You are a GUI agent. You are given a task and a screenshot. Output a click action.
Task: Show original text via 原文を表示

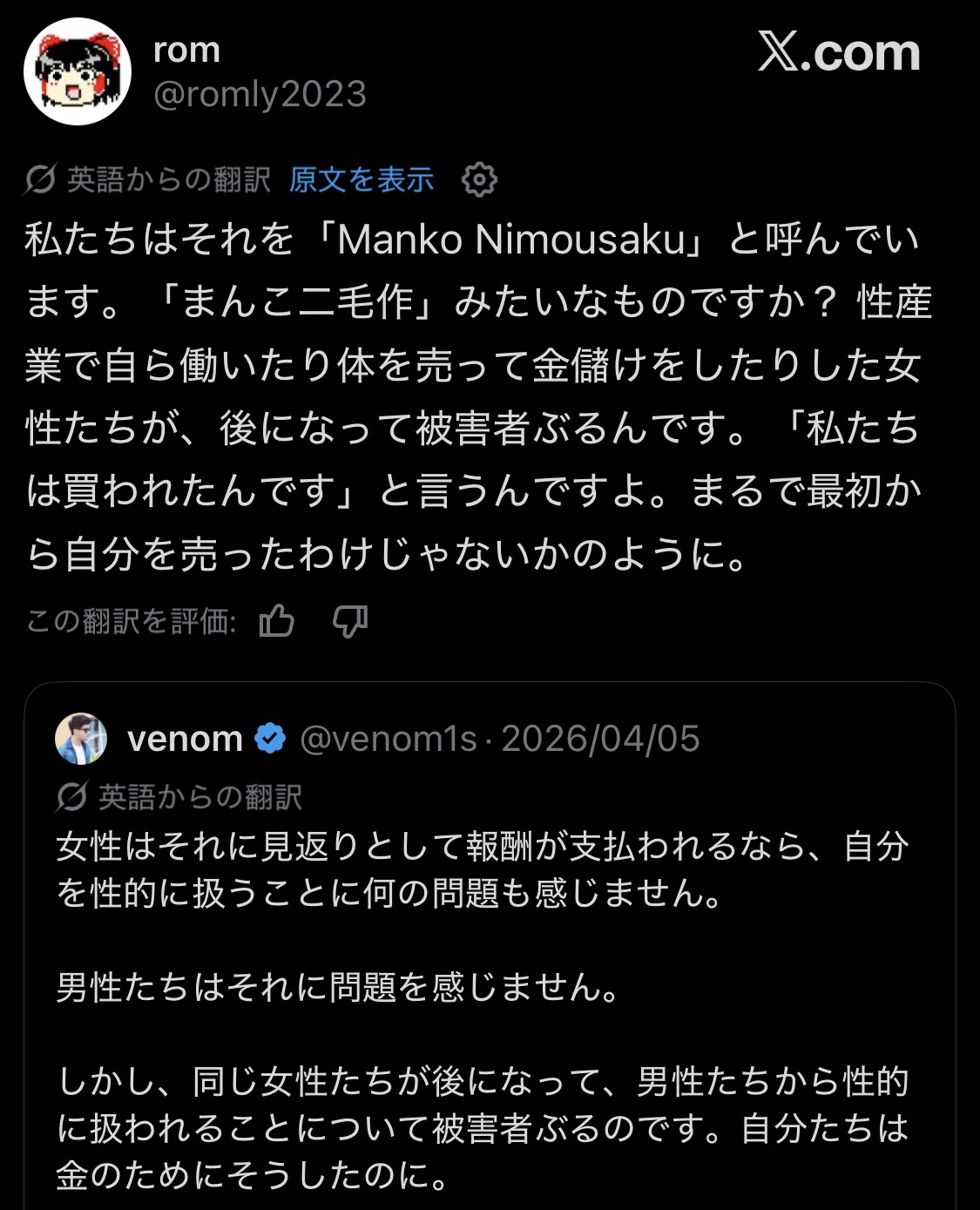pos(361,179)
